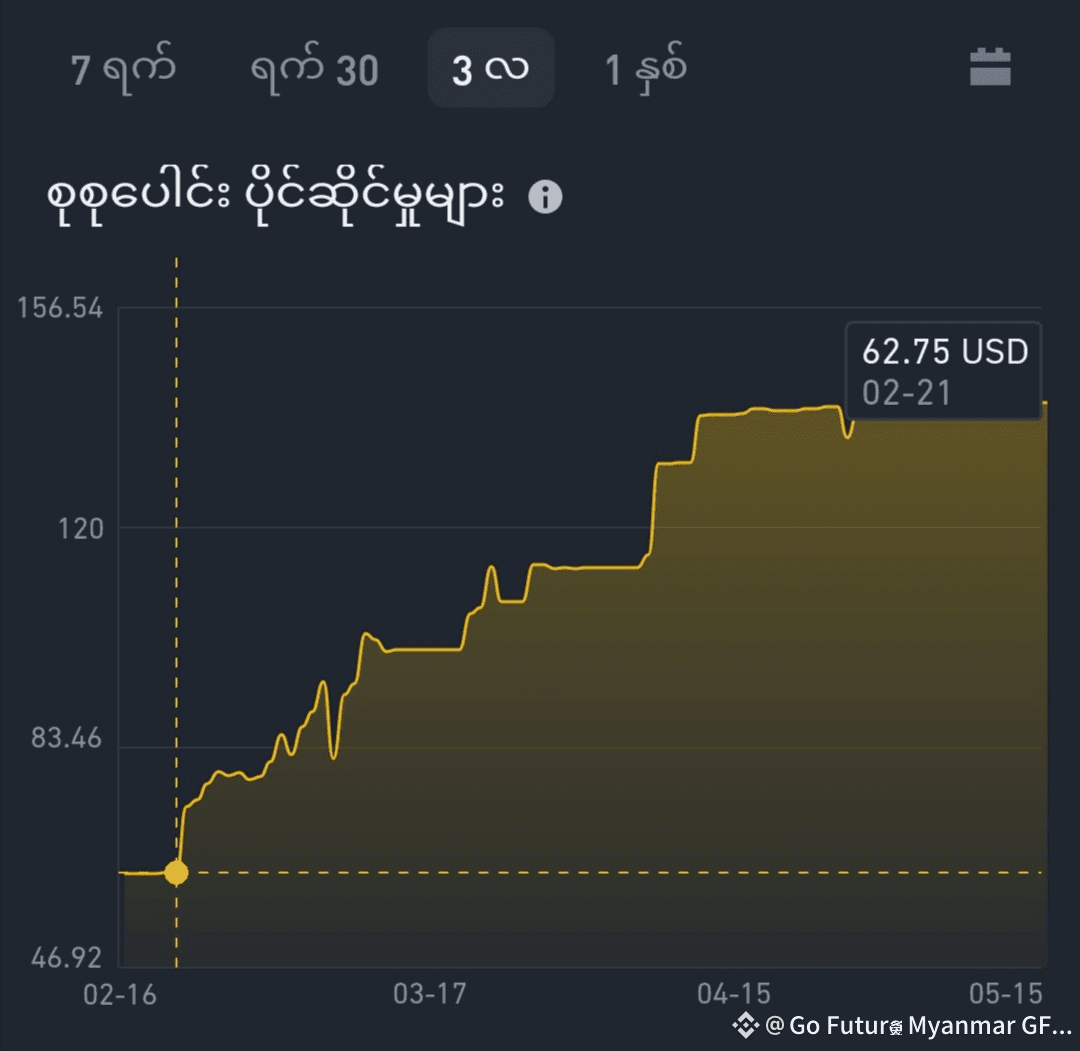Open the calendar date picker
This screenshot has width=1080, height=1051.
coord(990,68)
